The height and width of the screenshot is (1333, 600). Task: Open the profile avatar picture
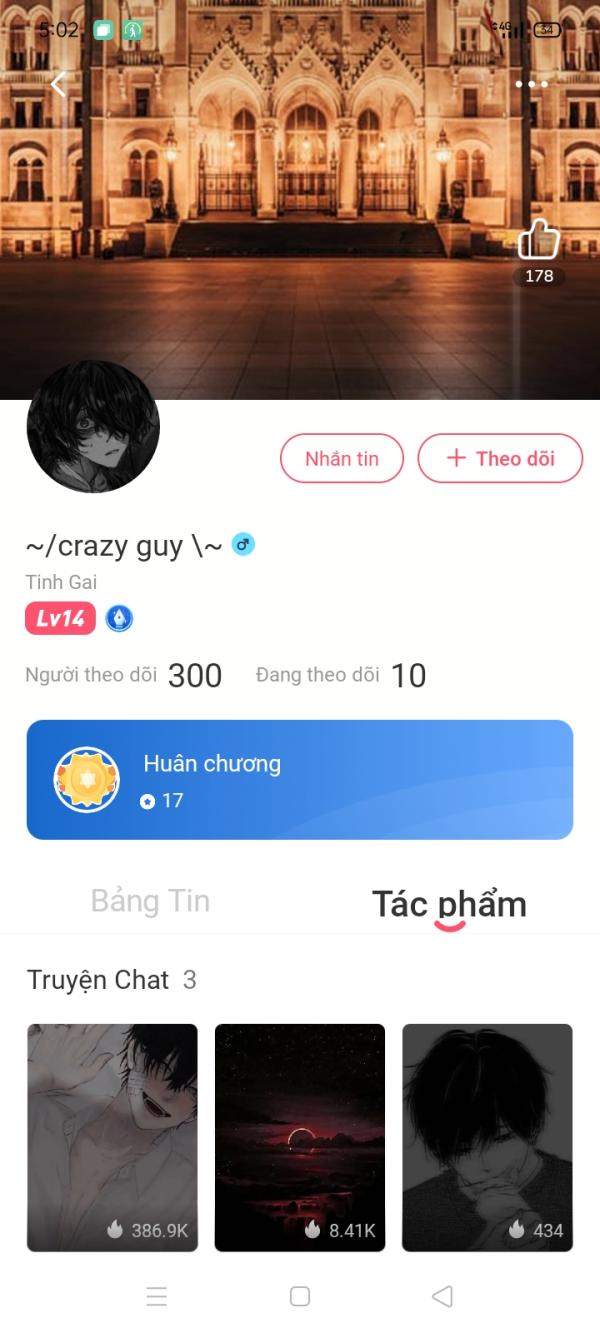coord(93,427)
